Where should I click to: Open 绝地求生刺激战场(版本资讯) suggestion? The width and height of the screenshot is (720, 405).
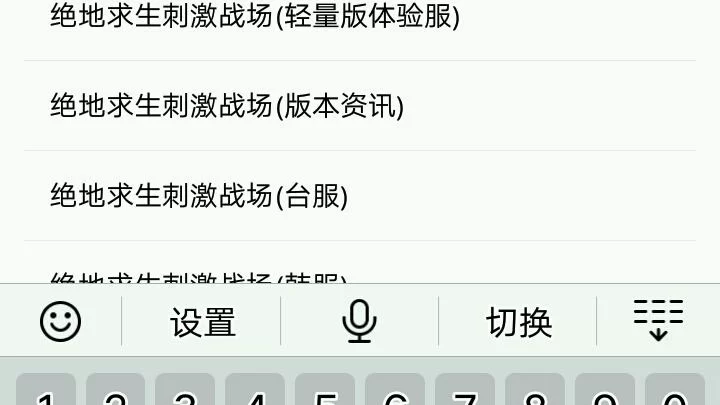pos(227,106)
